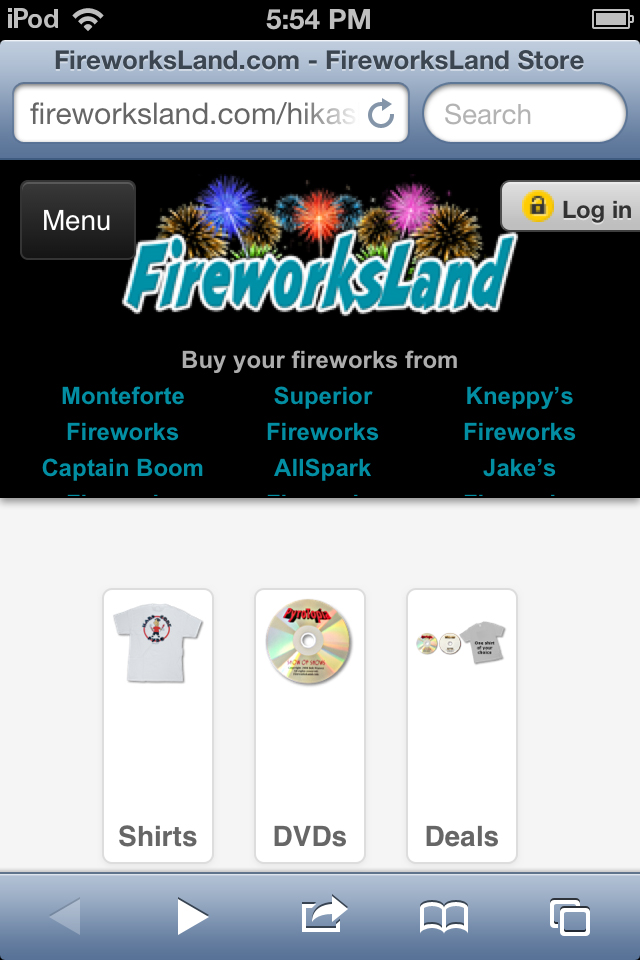This screenshot has width=640, height=960.
Task: Reload the page with refresh icon
Action: 381,114
